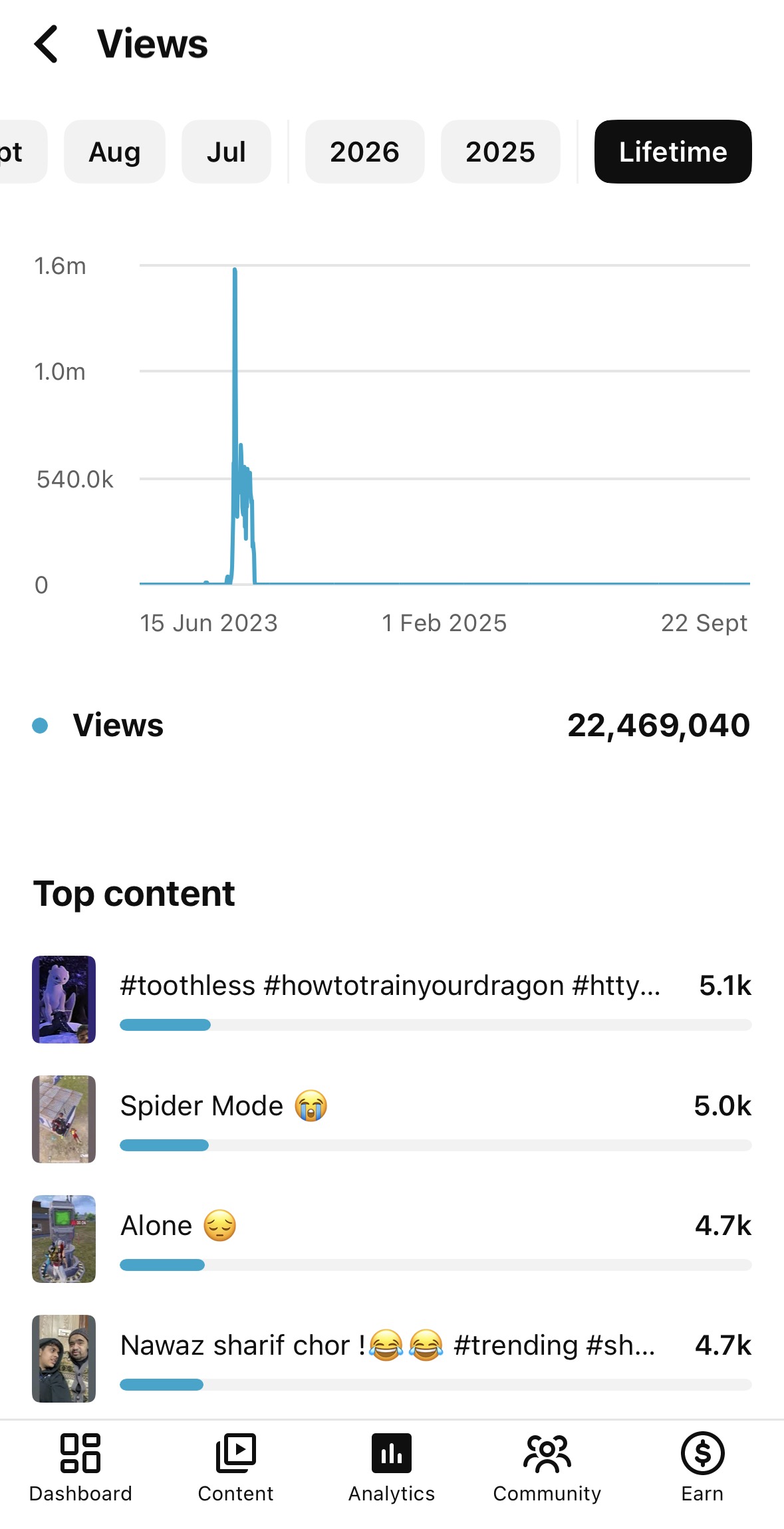Viewport: 784px width, 1529px height.
Task: Select the Jul time filter
Action: click(226, 152)
